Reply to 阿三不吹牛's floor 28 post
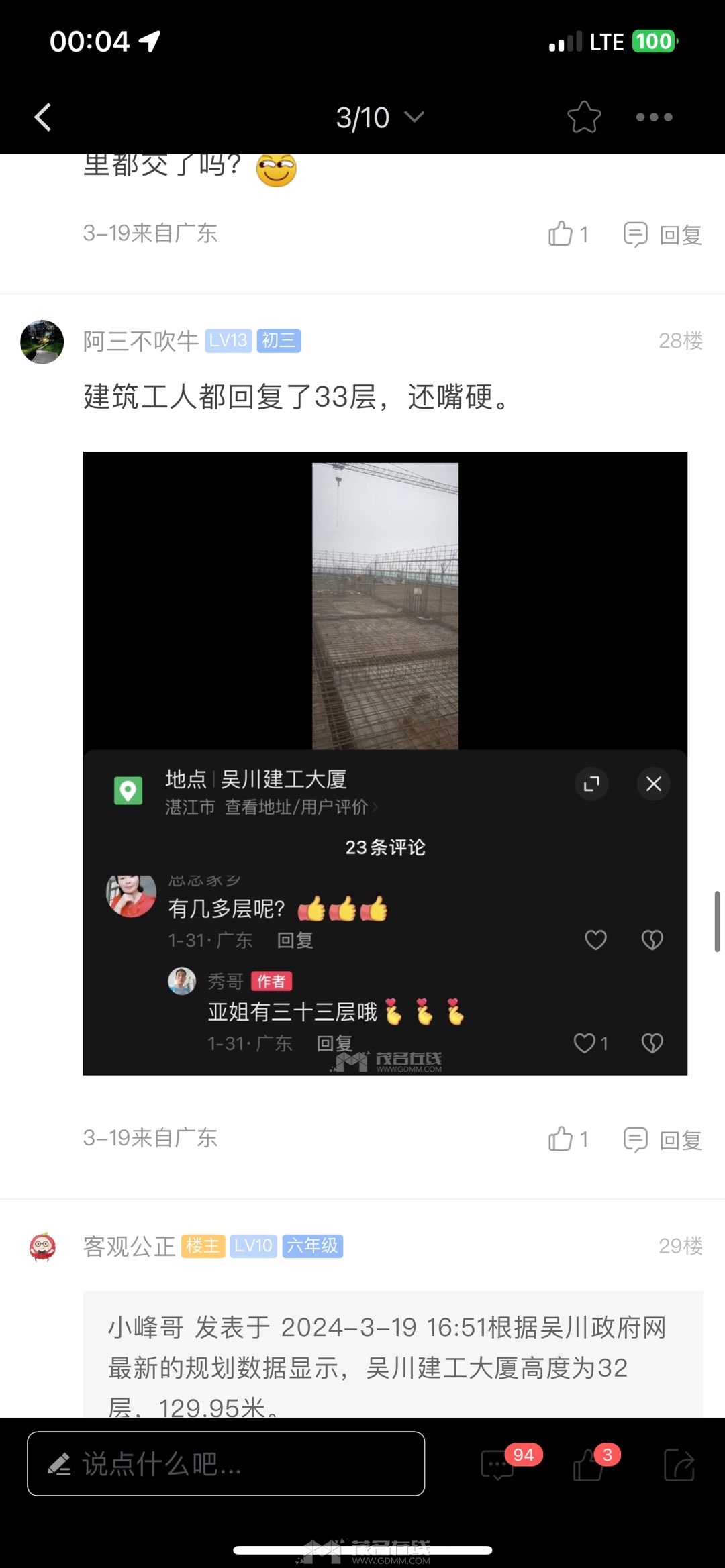Image resolution: width=725 pixels, height=1568 pixels. coord(663,1139)
